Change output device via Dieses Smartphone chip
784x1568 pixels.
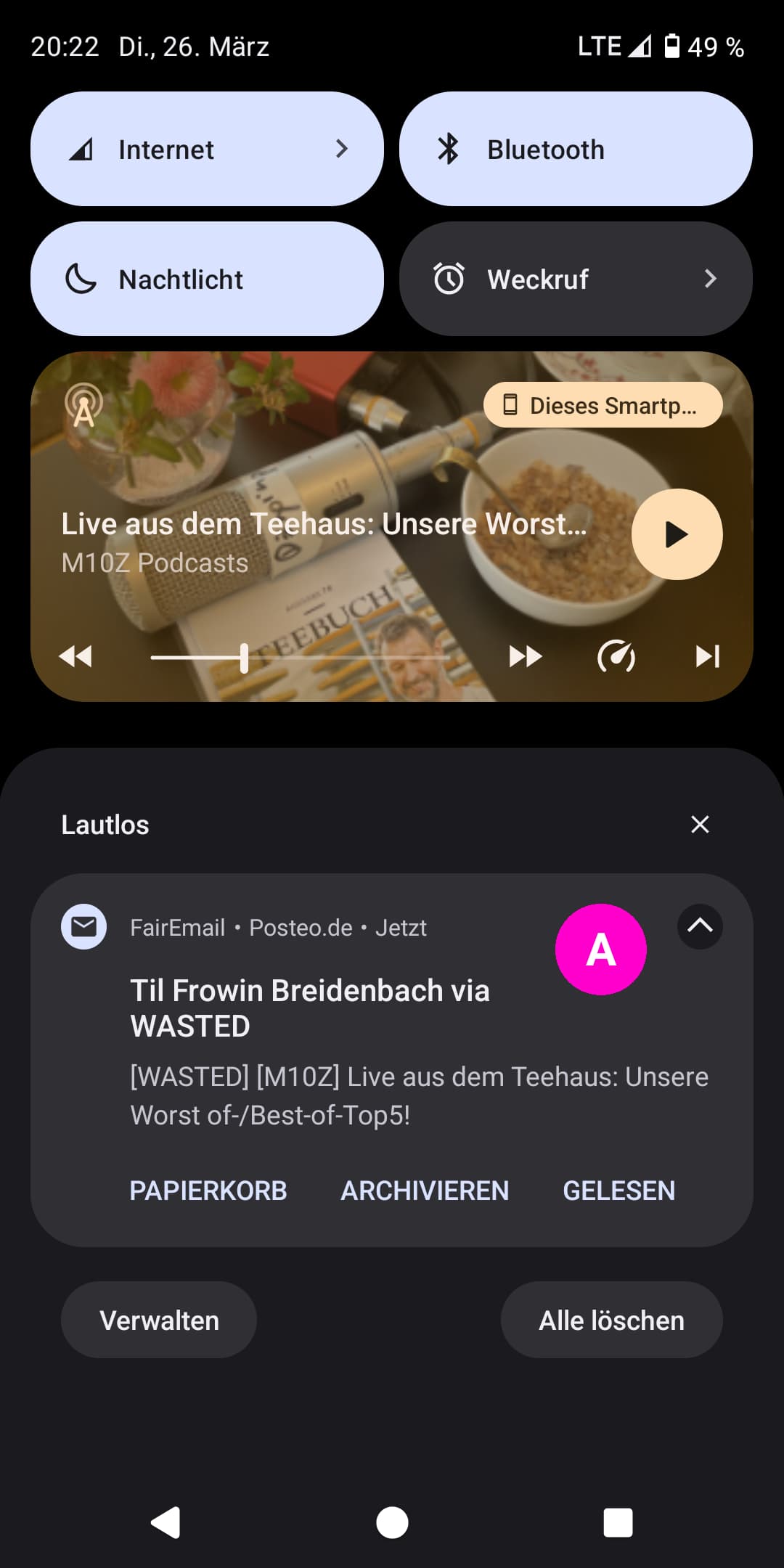point(603,405)
